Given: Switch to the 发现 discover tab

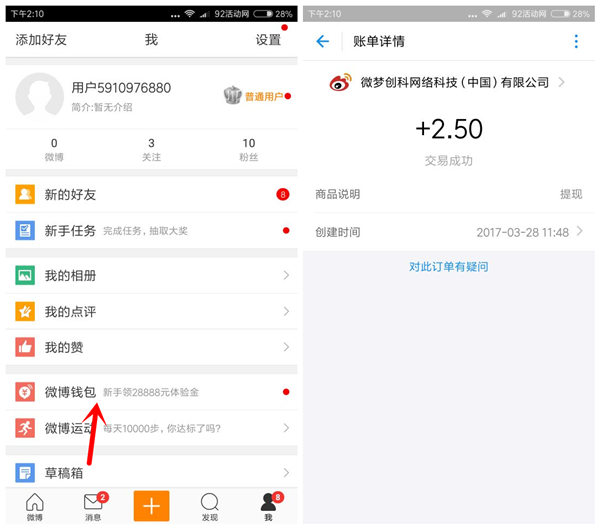Looking at the screenshot, I should click(209, 506).
